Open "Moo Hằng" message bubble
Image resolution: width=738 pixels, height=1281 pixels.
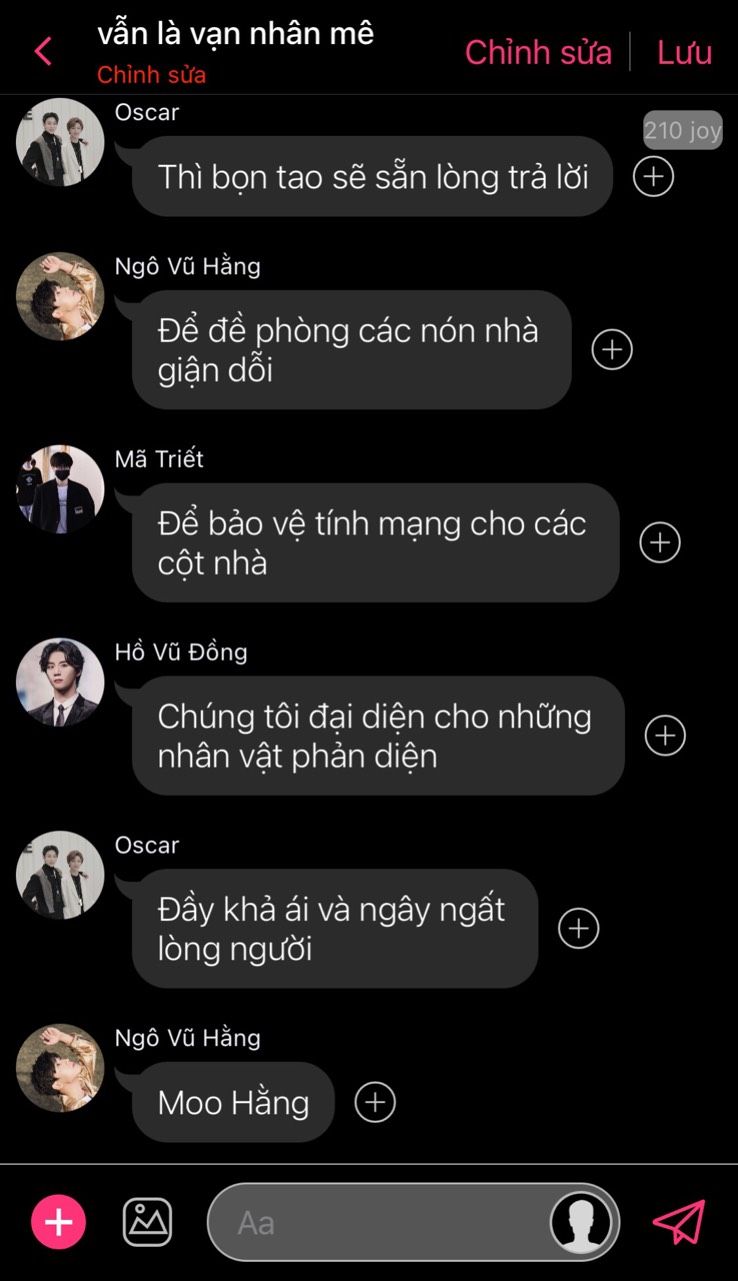click(233, 1102)
